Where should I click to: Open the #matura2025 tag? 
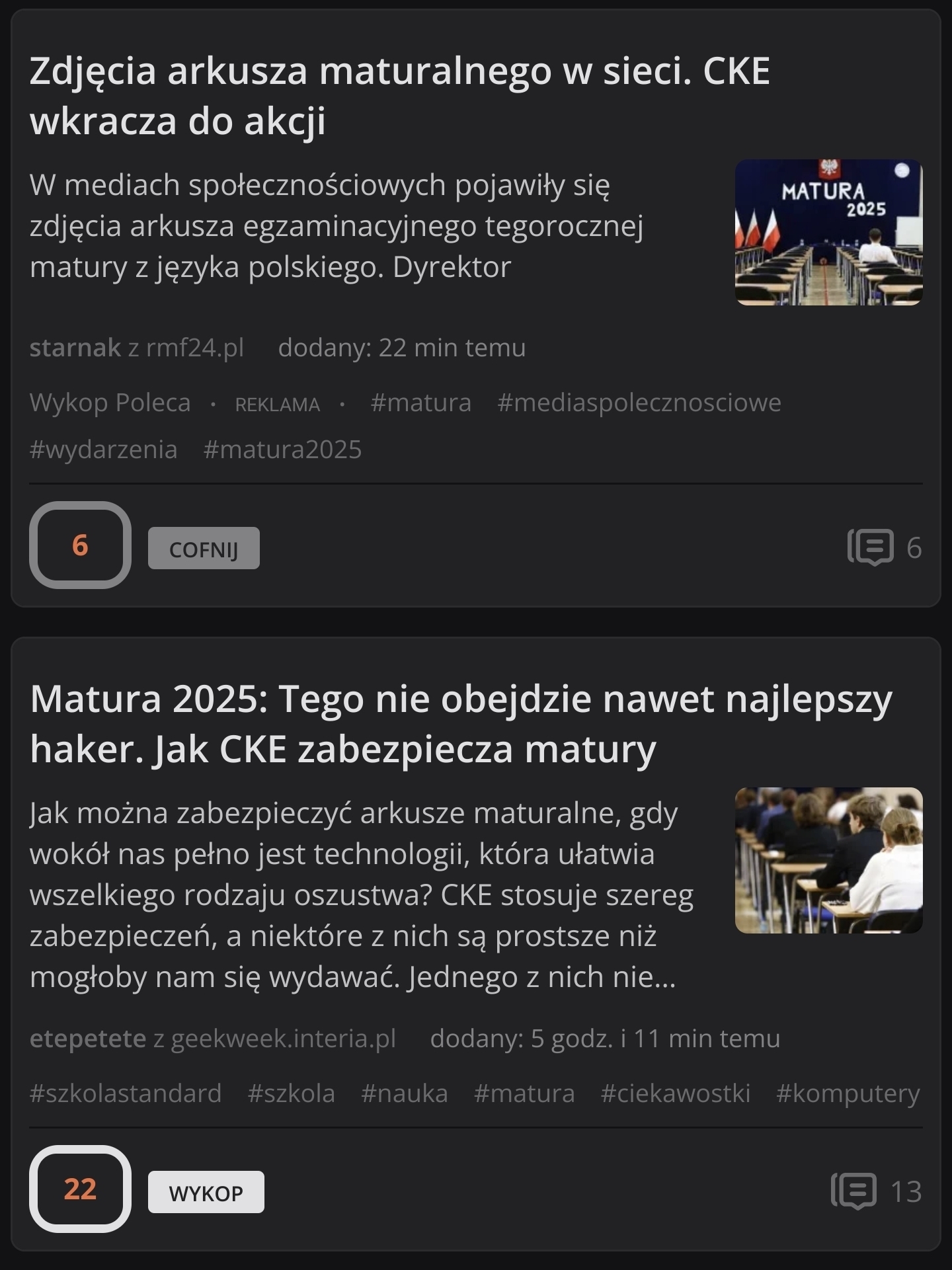click(x=282, y=450)
